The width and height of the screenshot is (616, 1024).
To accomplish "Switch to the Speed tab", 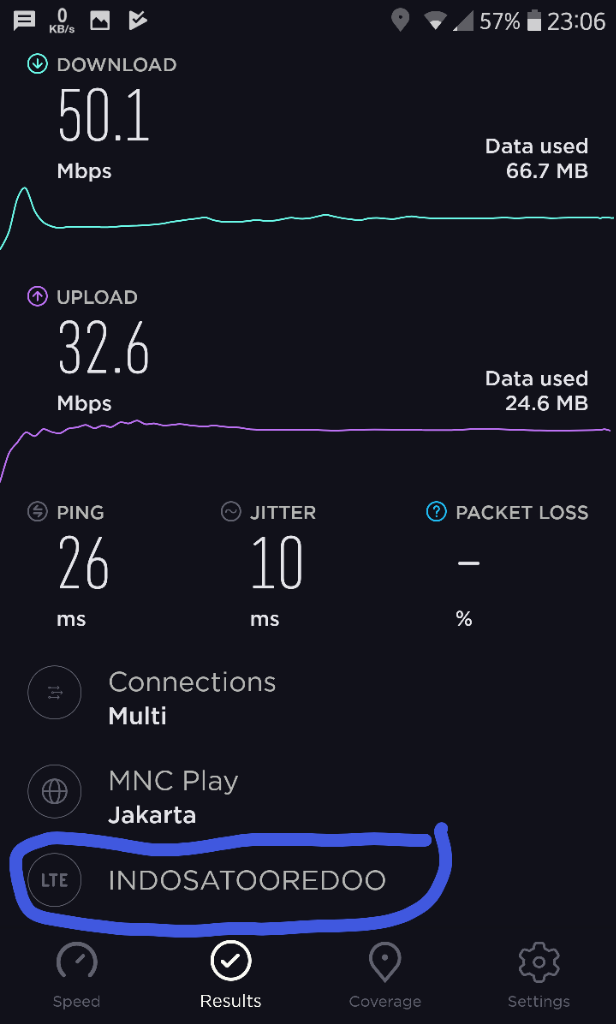I will pos(77,976).
